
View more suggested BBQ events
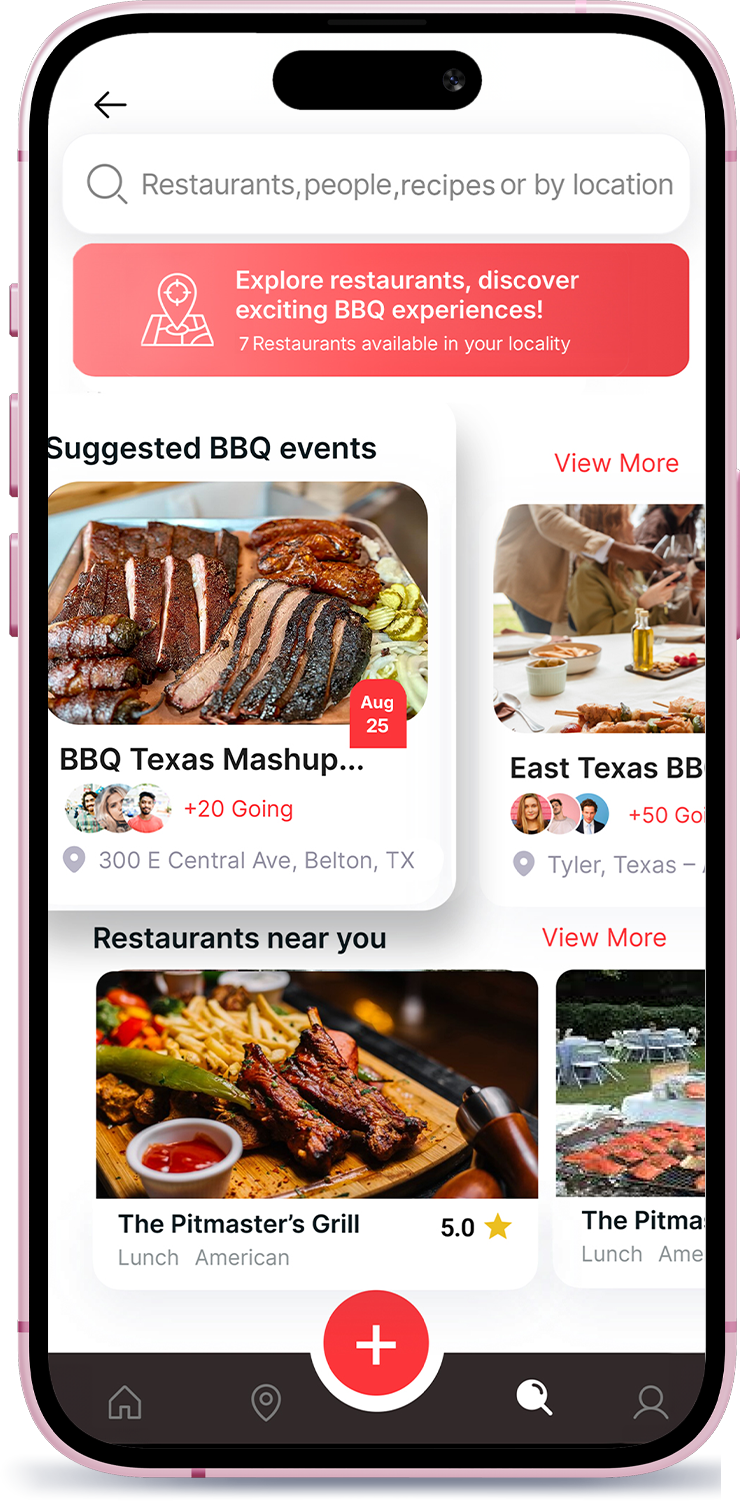tap(616, 463)
